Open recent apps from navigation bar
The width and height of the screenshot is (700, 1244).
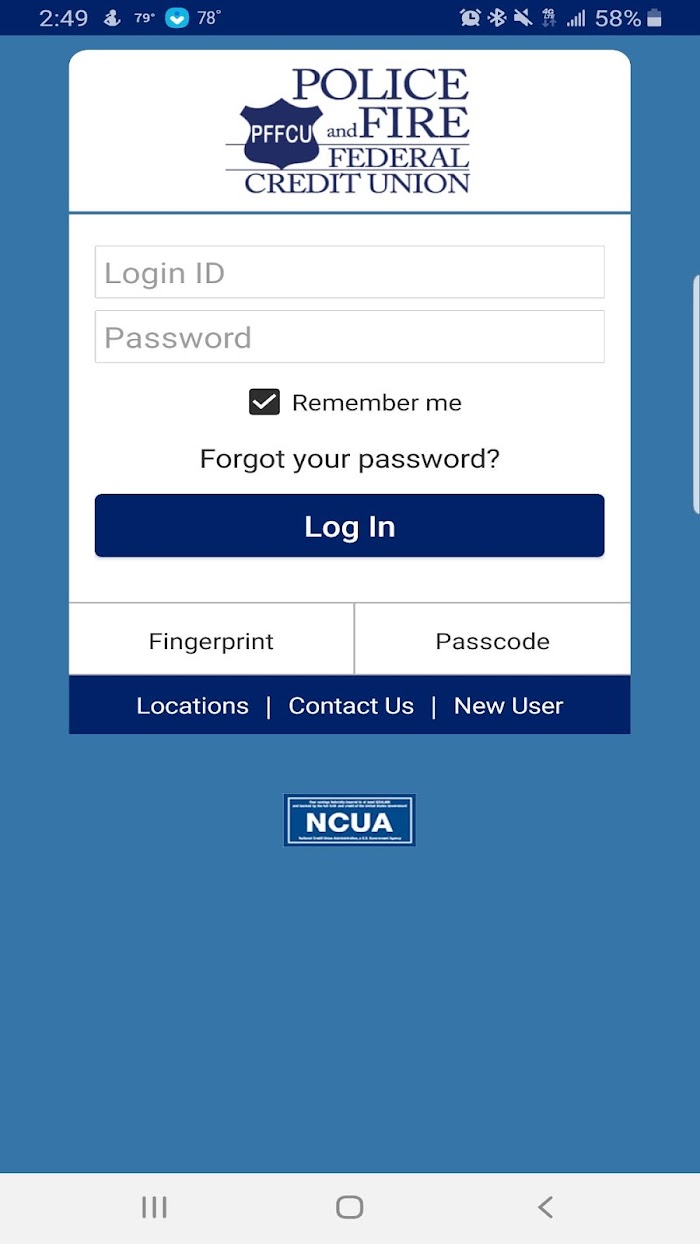[154, 1207]
